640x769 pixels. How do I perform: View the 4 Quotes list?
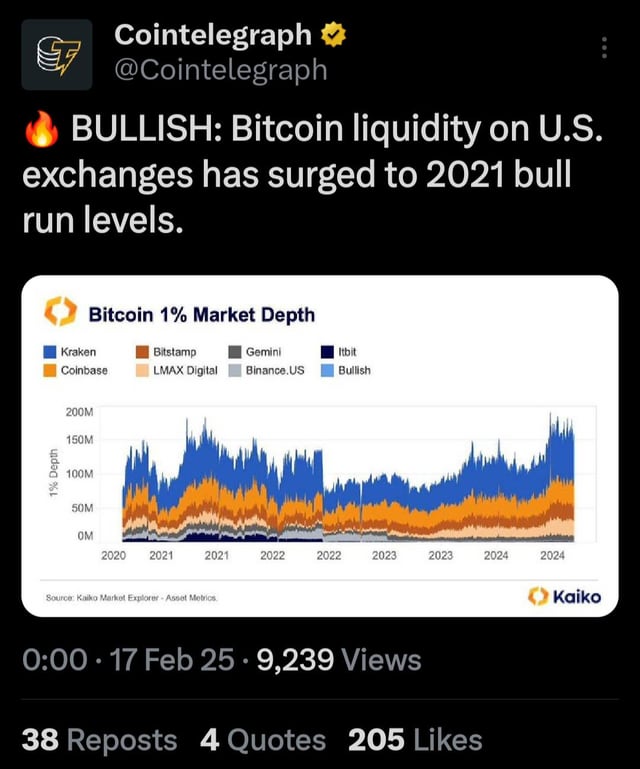click(263, 740)
